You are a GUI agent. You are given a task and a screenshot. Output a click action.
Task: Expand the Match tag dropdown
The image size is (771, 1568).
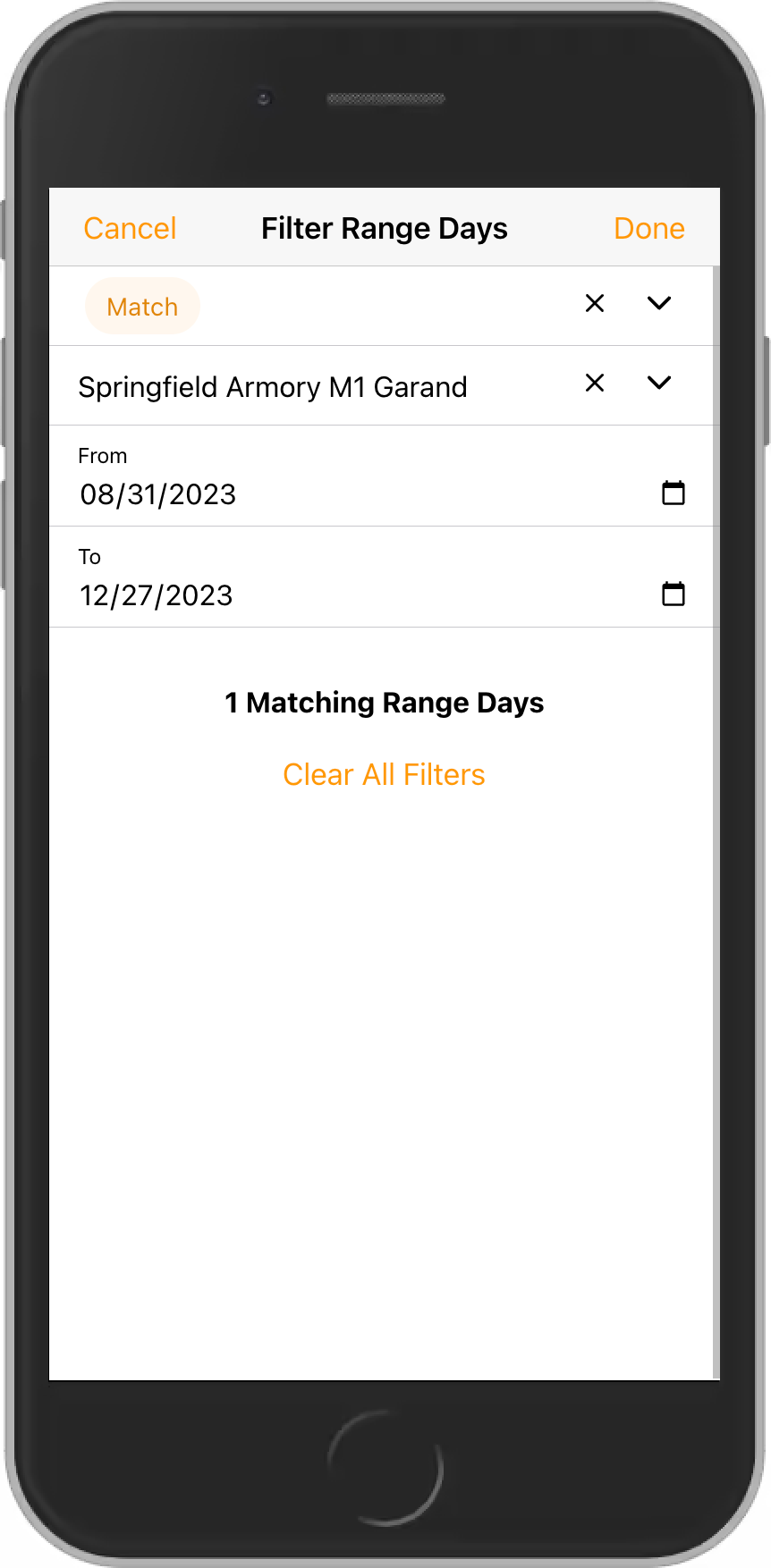click(659, 304)
